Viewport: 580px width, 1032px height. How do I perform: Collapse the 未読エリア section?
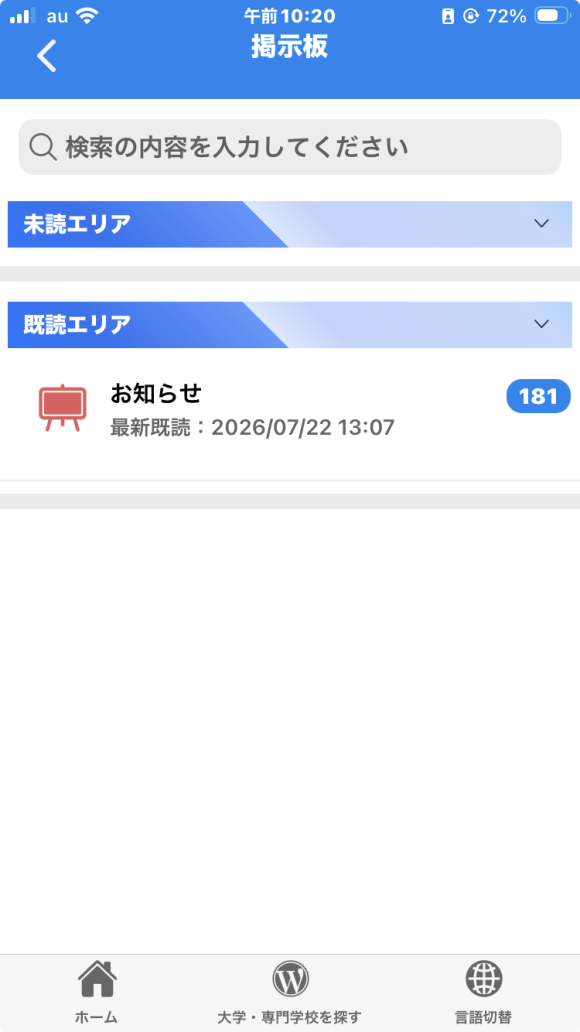tap(290, 224)
